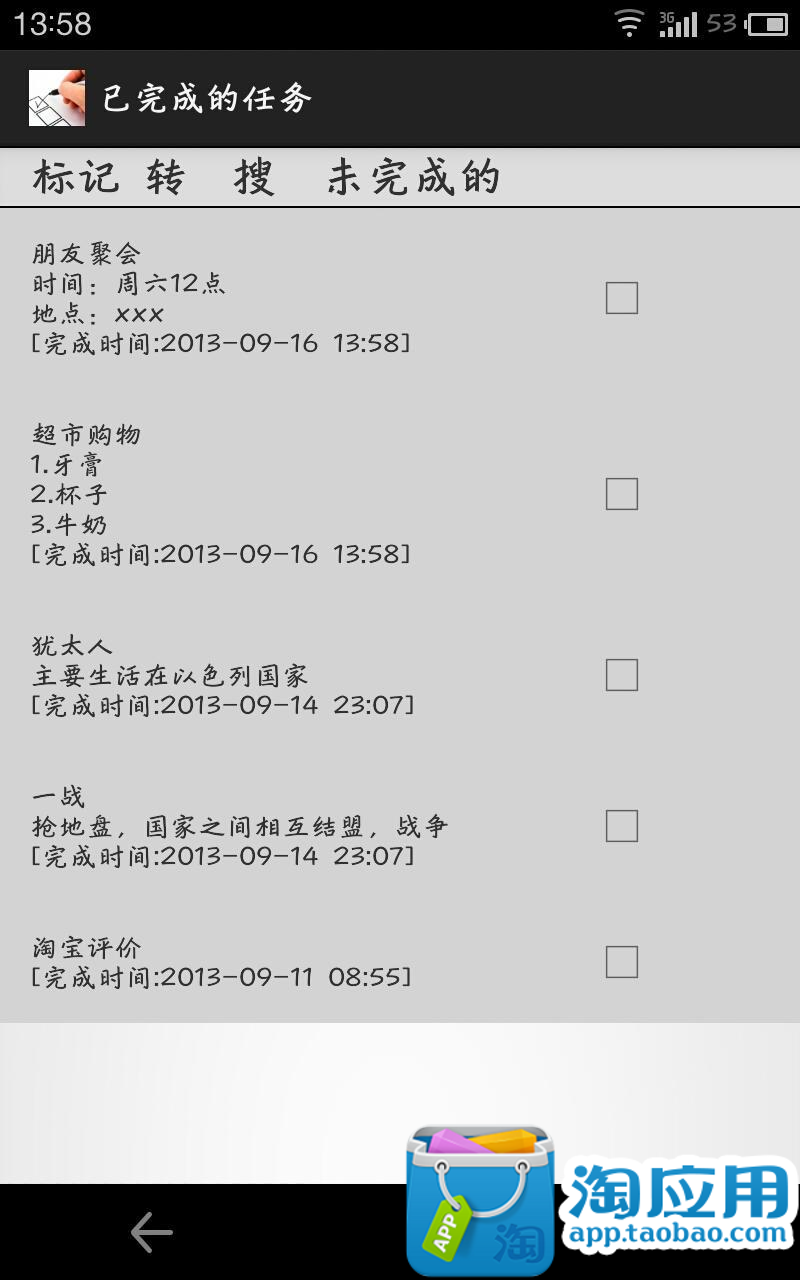
Task: Open the 朋友聚会 task entry
Action: (x=220, y=298)
